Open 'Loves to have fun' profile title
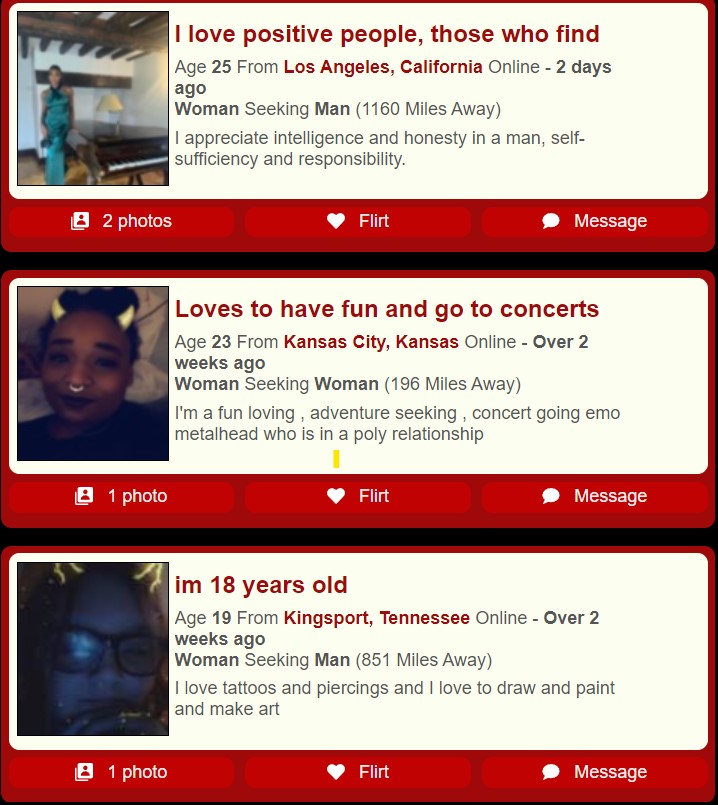Image resolution: width=718 pixels, height=805 pixels. (x=387, y=309)
